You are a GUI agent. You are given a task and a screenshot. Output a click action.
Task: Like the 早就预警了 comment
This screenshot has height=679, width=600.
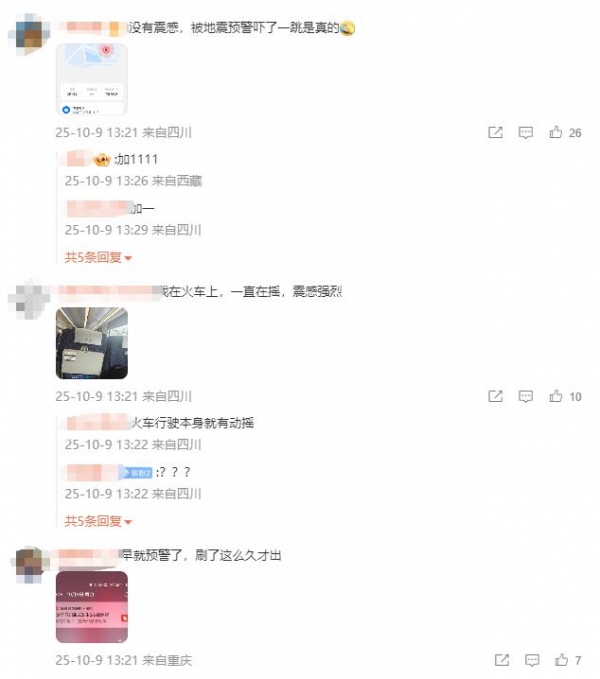[x=560, y=661]
